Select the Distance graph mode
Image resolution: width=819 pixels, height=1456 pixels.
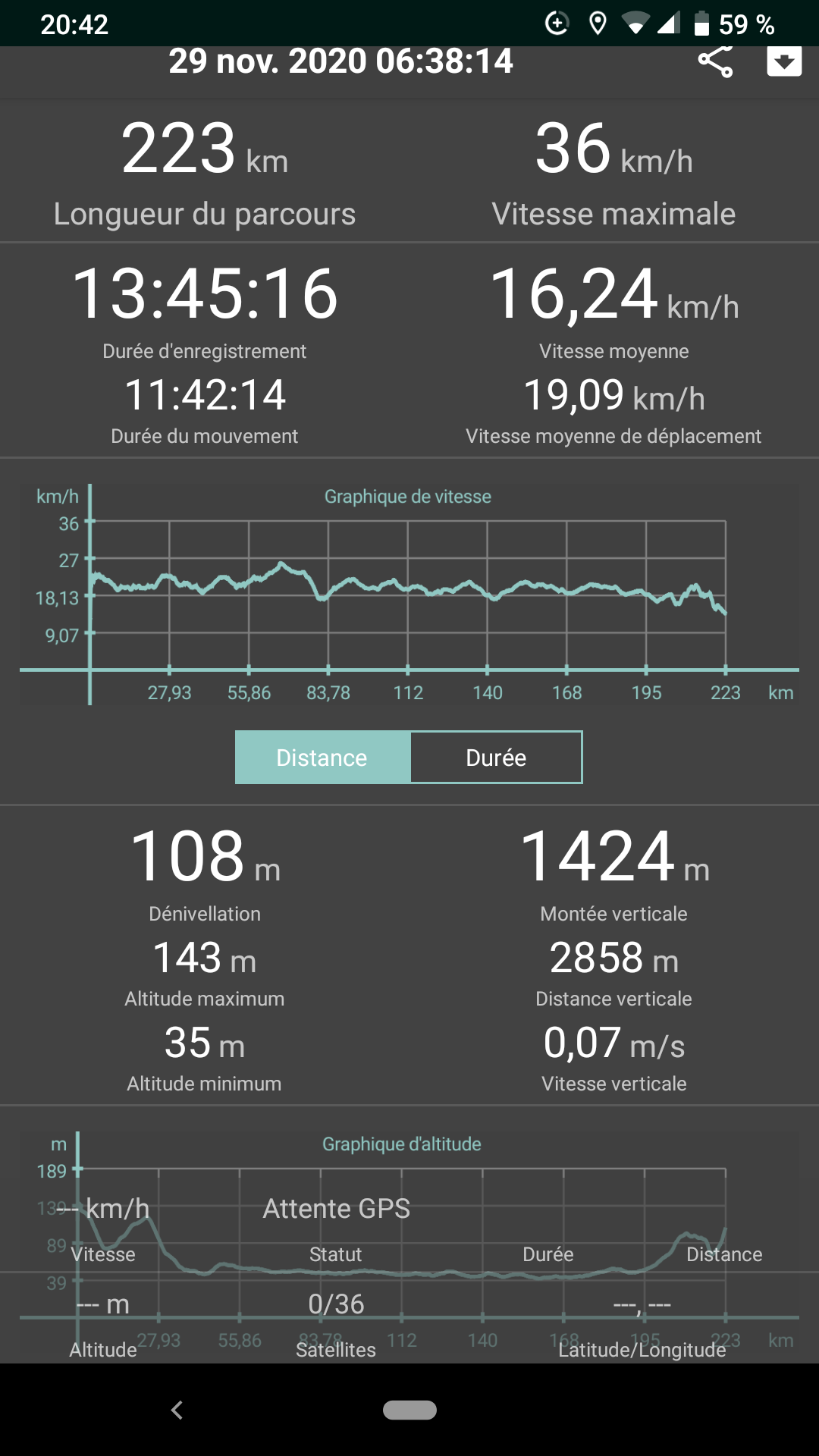[322, 757]
